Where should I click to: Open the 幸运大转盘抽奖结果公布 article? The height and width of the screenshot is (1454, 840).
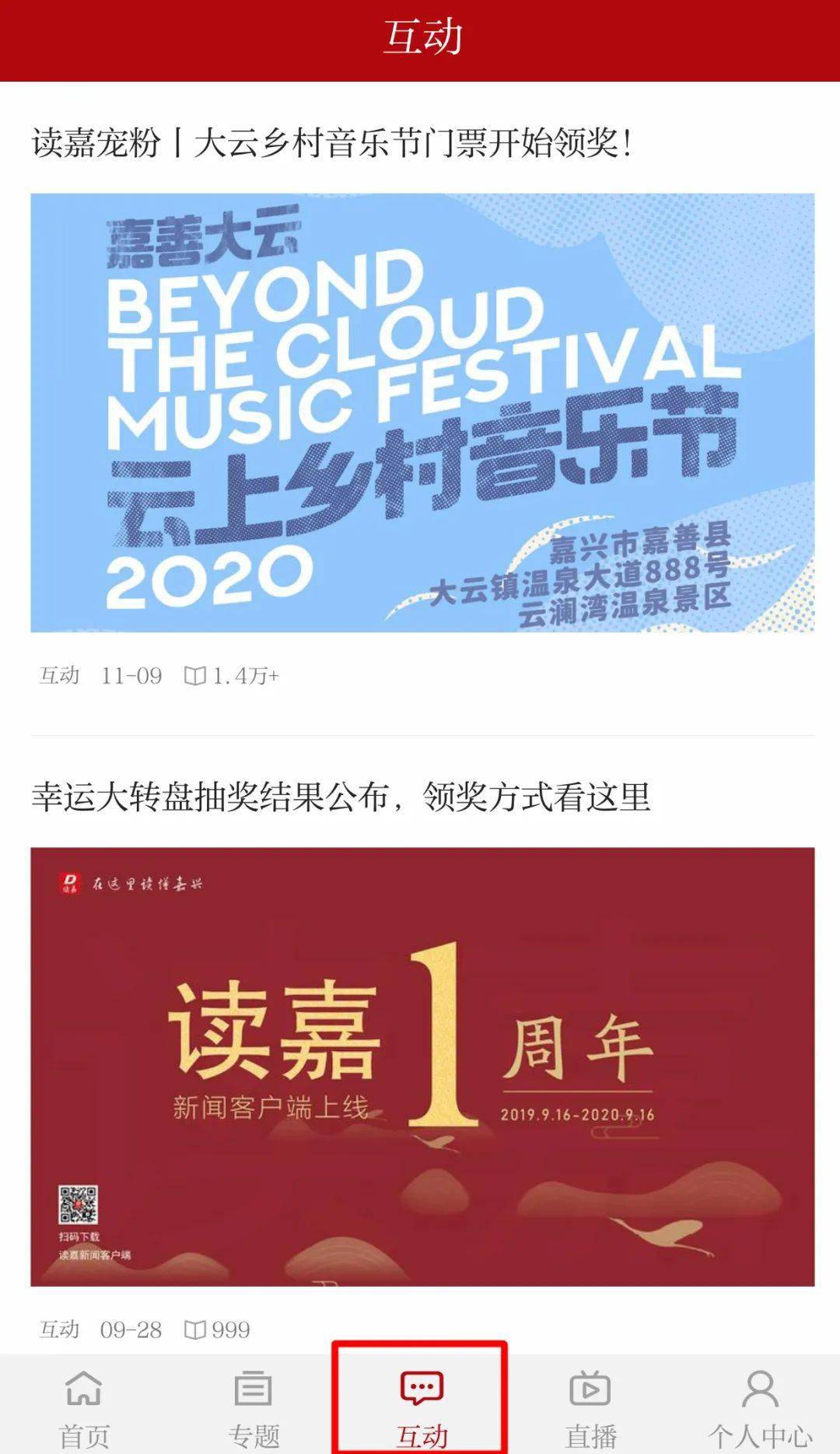[341, 797]
